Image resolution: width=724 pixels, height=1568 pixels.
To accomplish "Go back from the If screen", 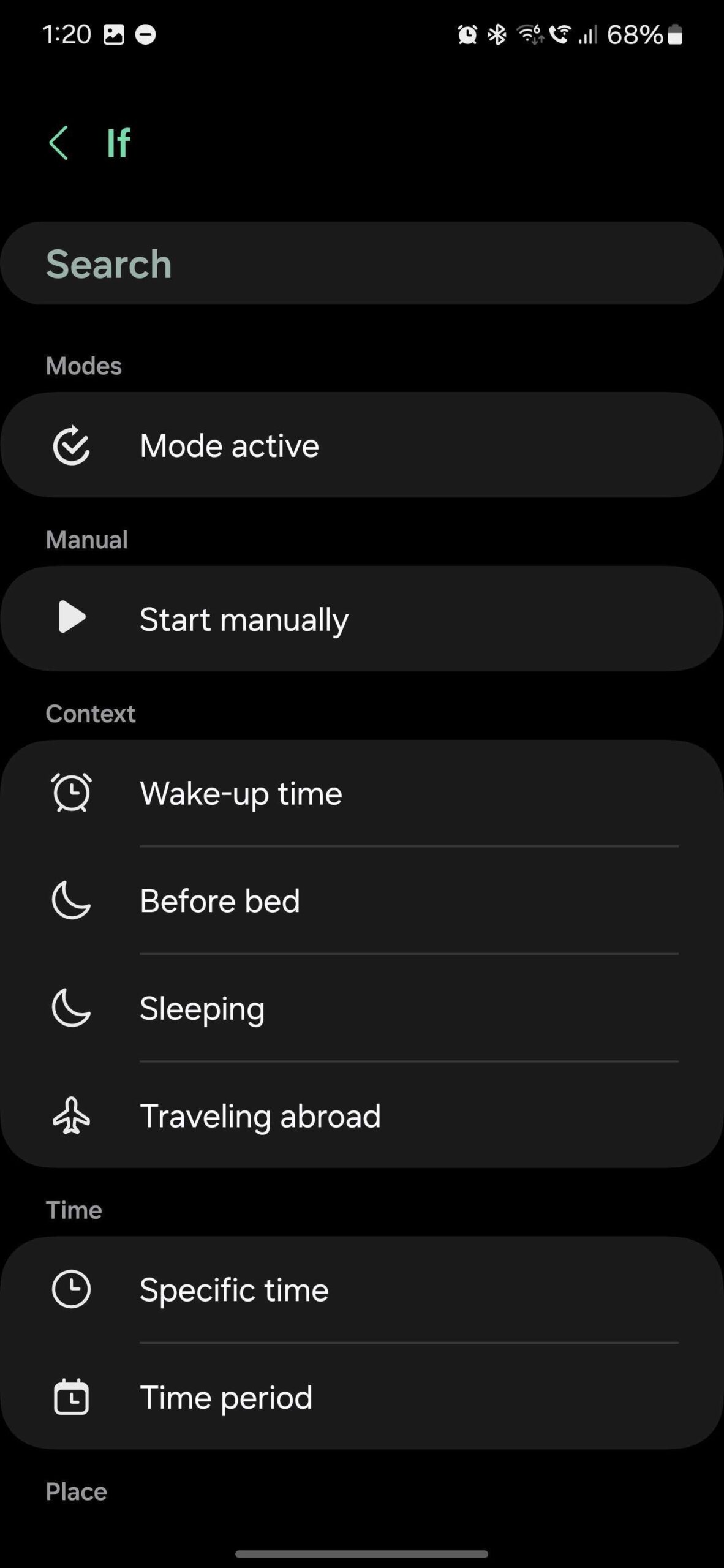I will 59,143.
